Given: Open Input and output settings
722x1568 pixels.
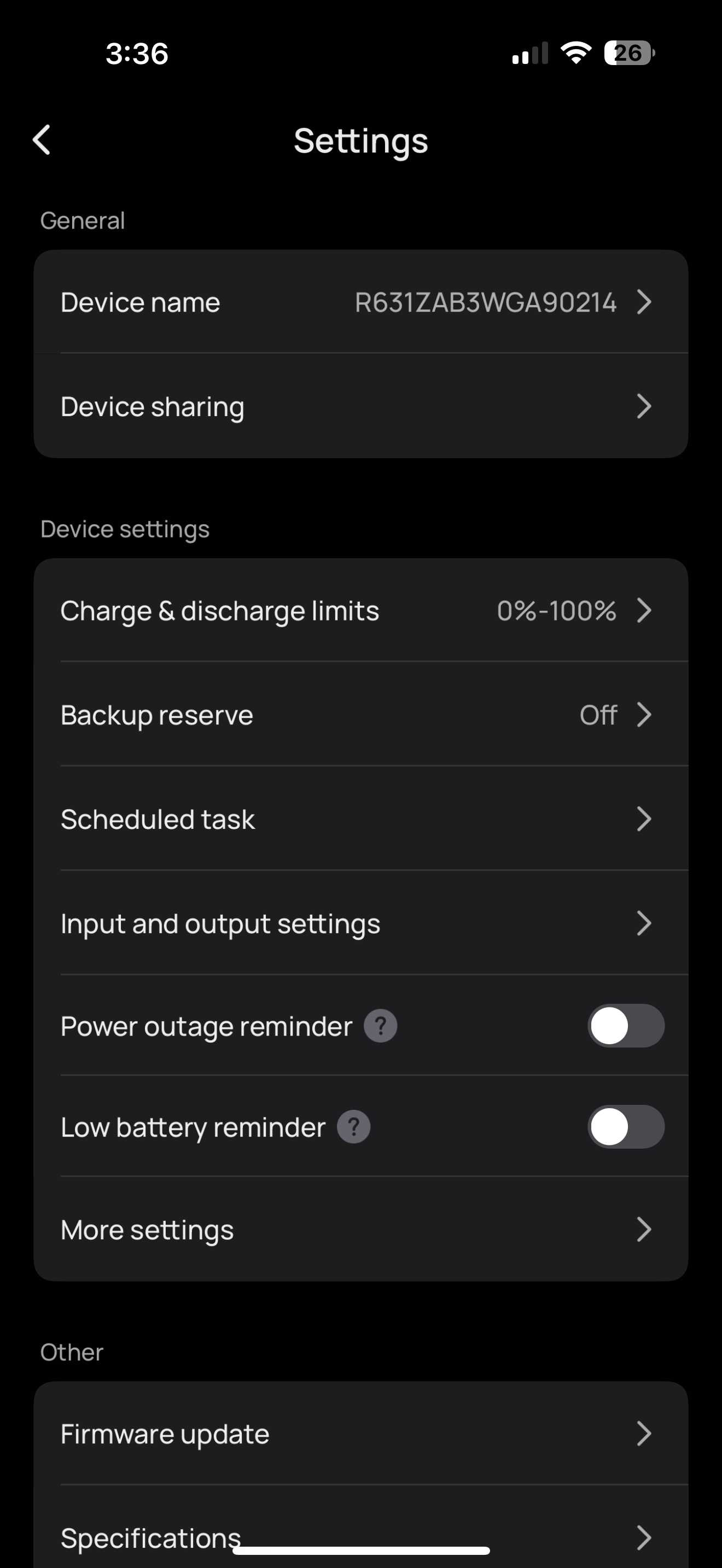Looking at the screenshot, I should (360, 923).
